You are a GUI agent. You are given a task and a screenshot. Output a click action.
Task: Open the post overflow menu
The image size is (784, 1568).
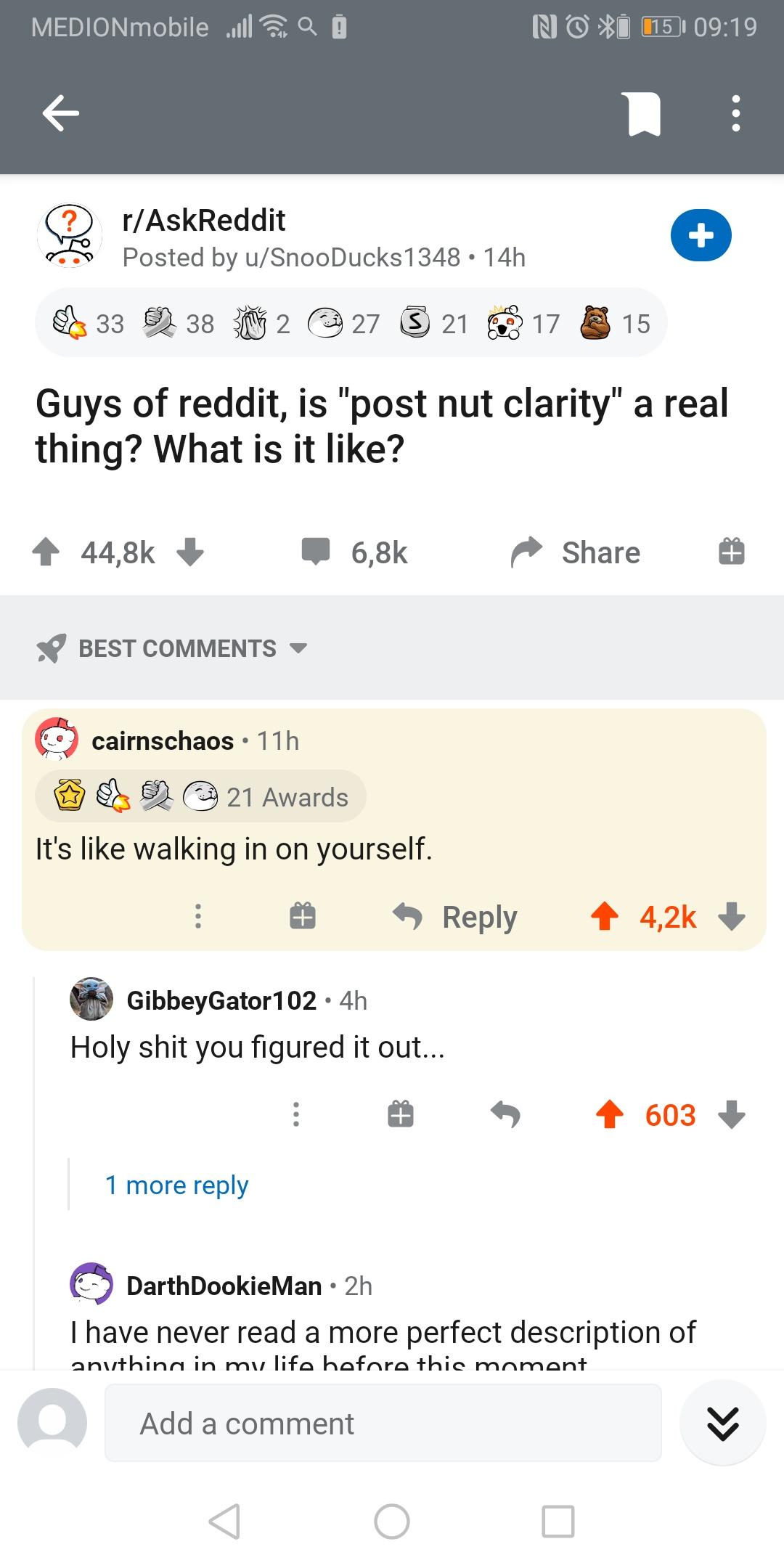(x=735, y=114)
